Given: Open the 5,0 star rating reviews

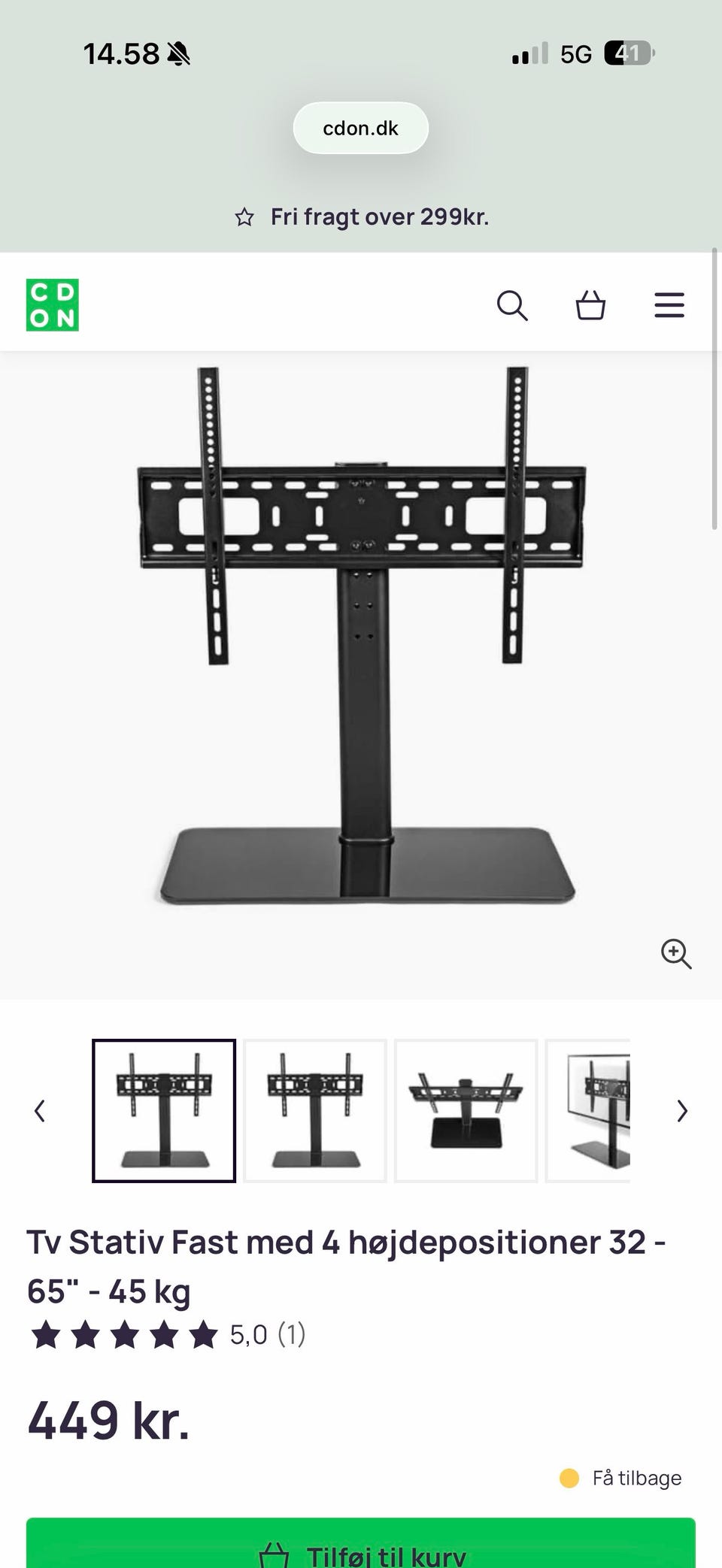Looking at the screenshot, I should click(167, 1335).
